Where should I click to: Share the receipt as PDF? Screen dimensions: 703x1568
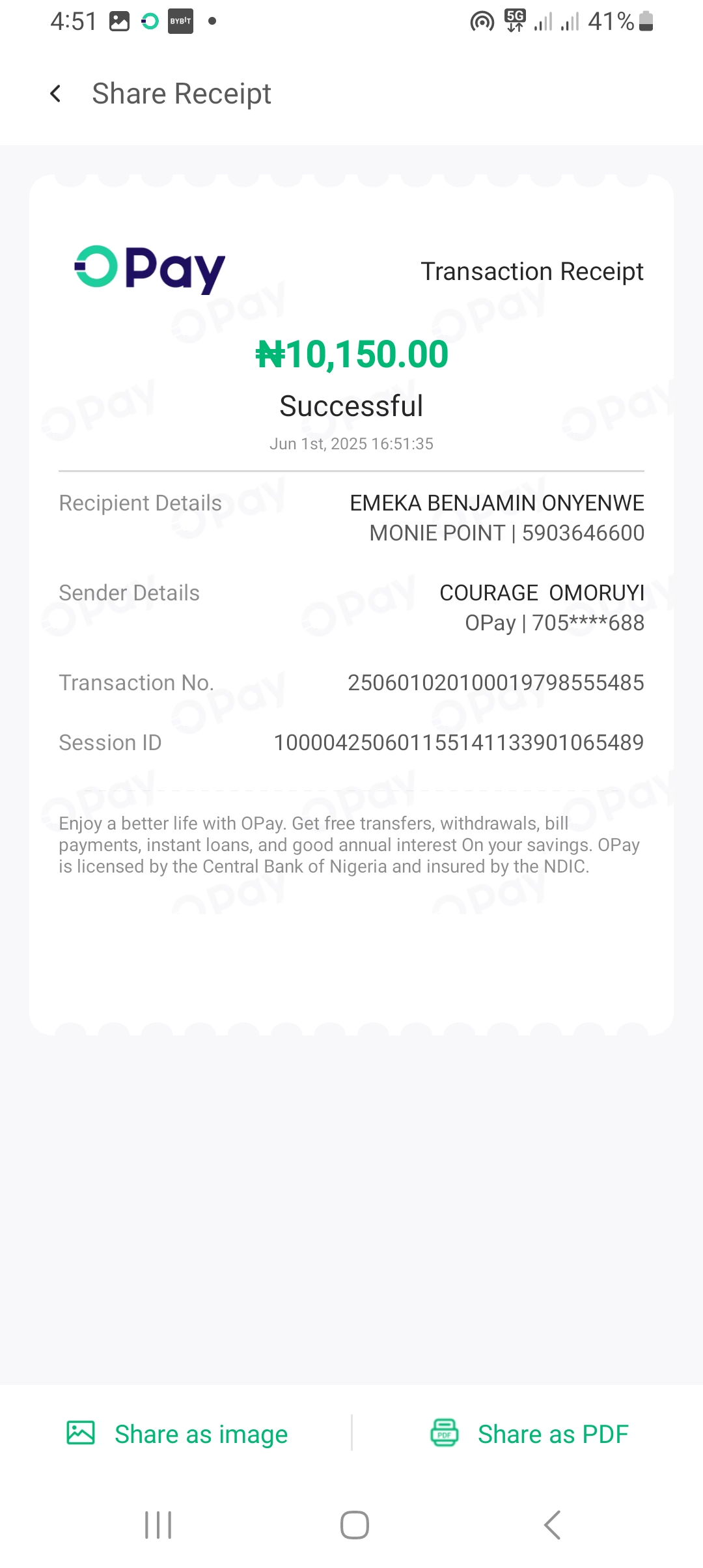point(530,1434)
